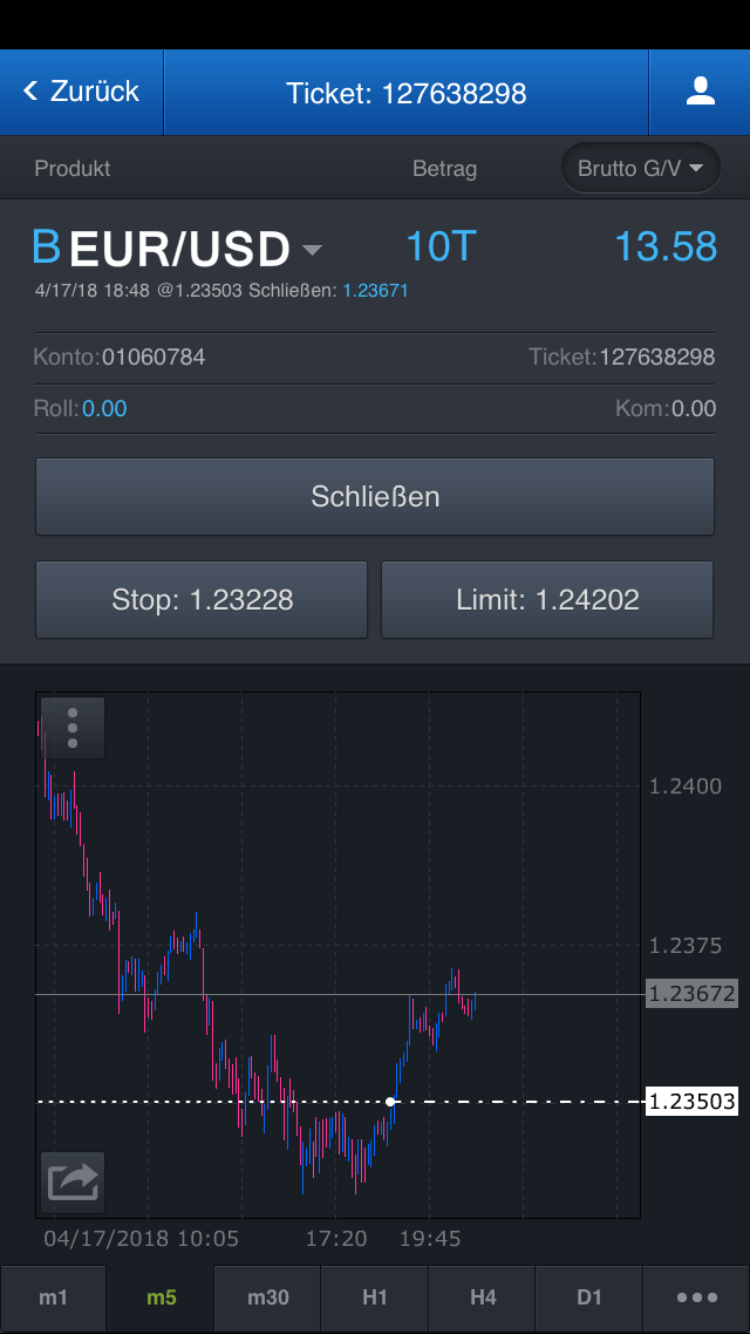The image size is (750, 1334).
Task: Toggle the H1 hourly chart view
Action: 374,1297
